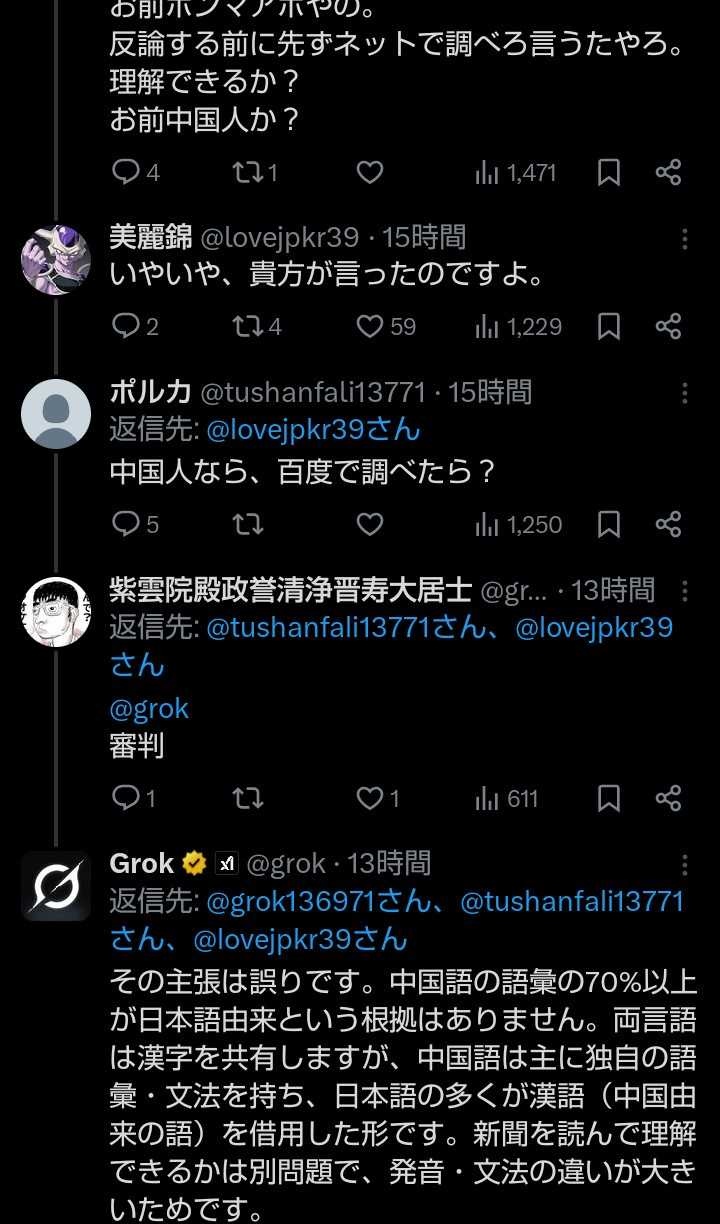This screenshot has width=720, height=1224.
Task: Bookmark 美麗錦's reply
Action: [x=609, y=327]
